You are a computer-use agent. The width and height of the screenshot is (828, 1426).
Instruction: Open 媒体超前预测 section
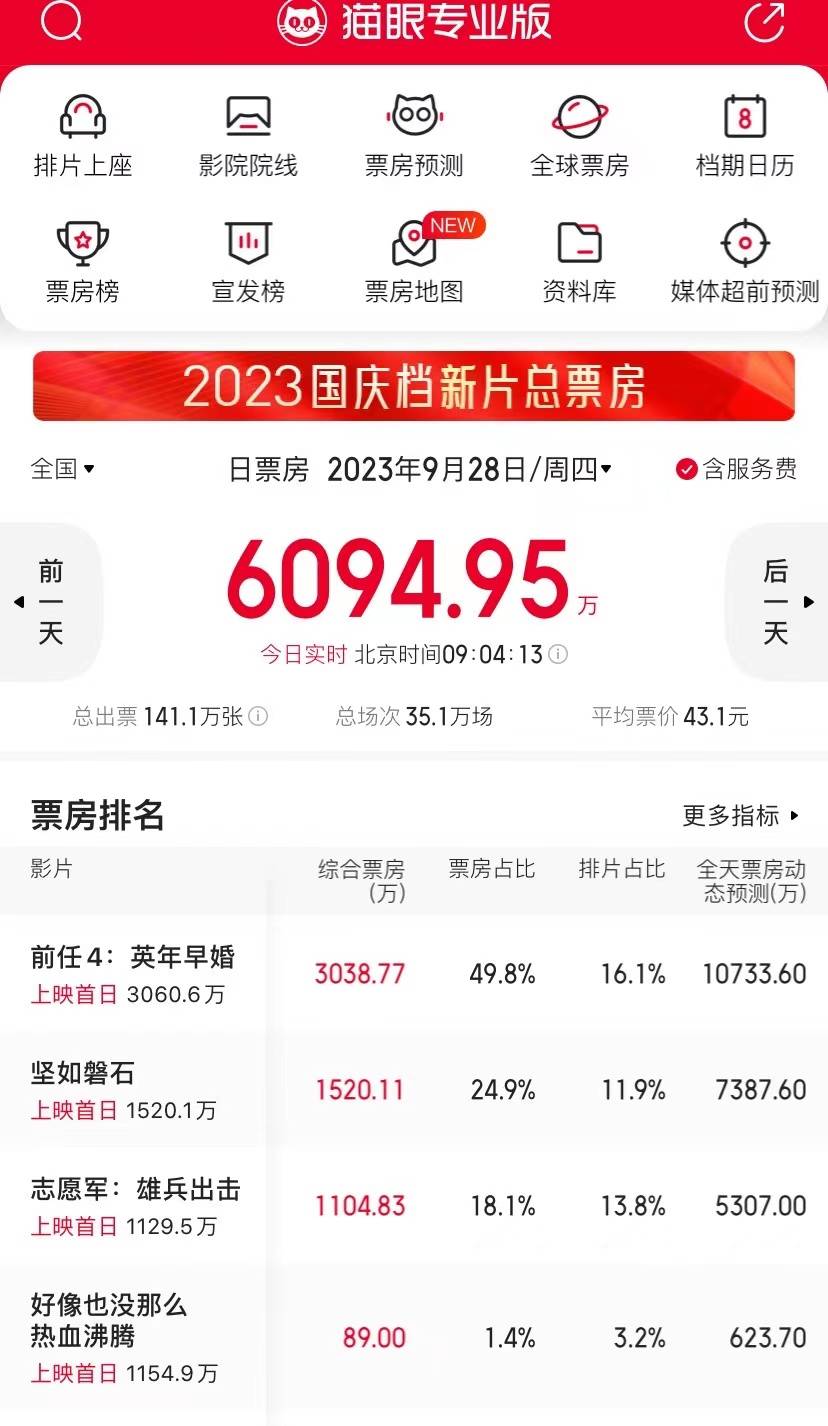tap(745, 263)
